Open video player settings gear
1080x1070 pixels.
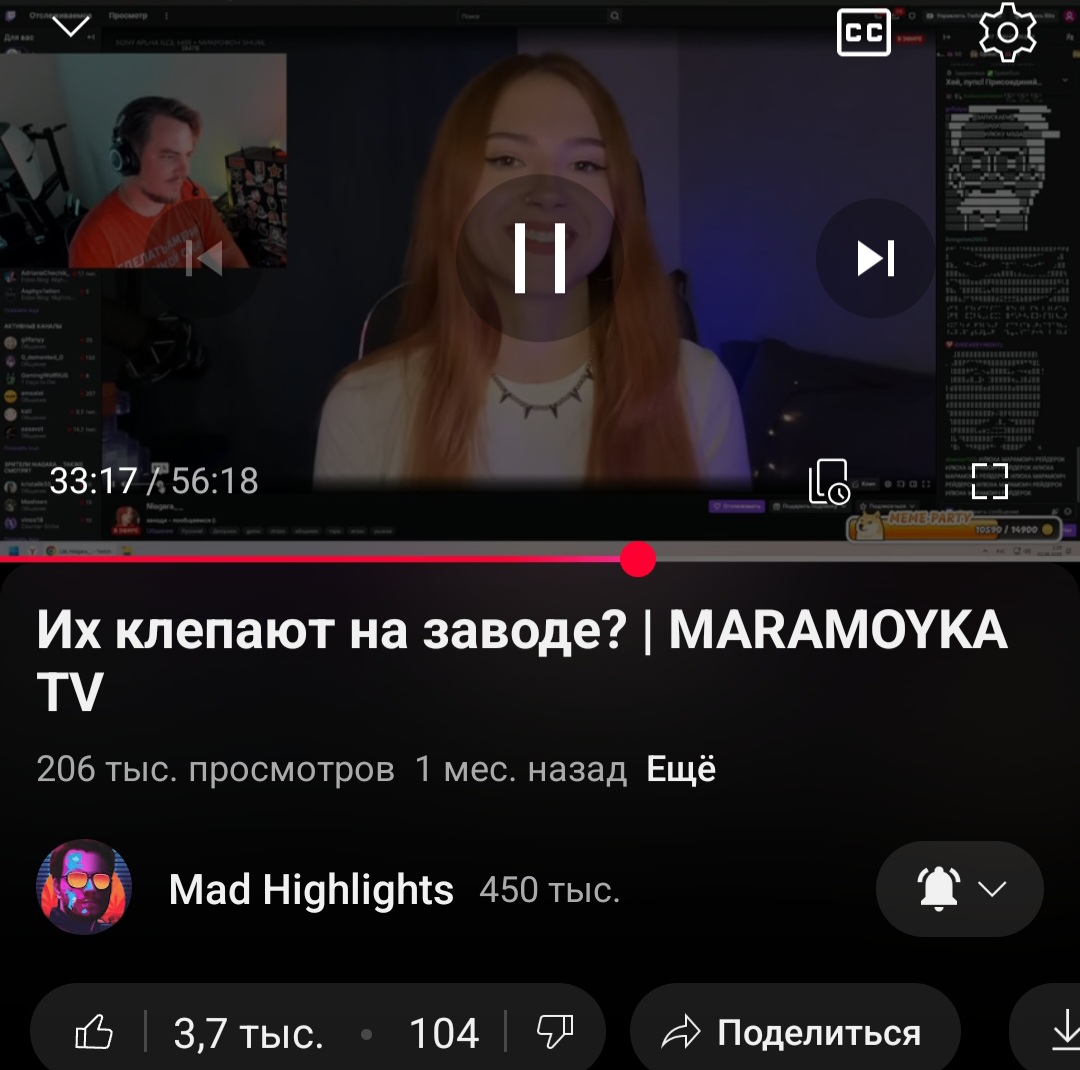1007,33
